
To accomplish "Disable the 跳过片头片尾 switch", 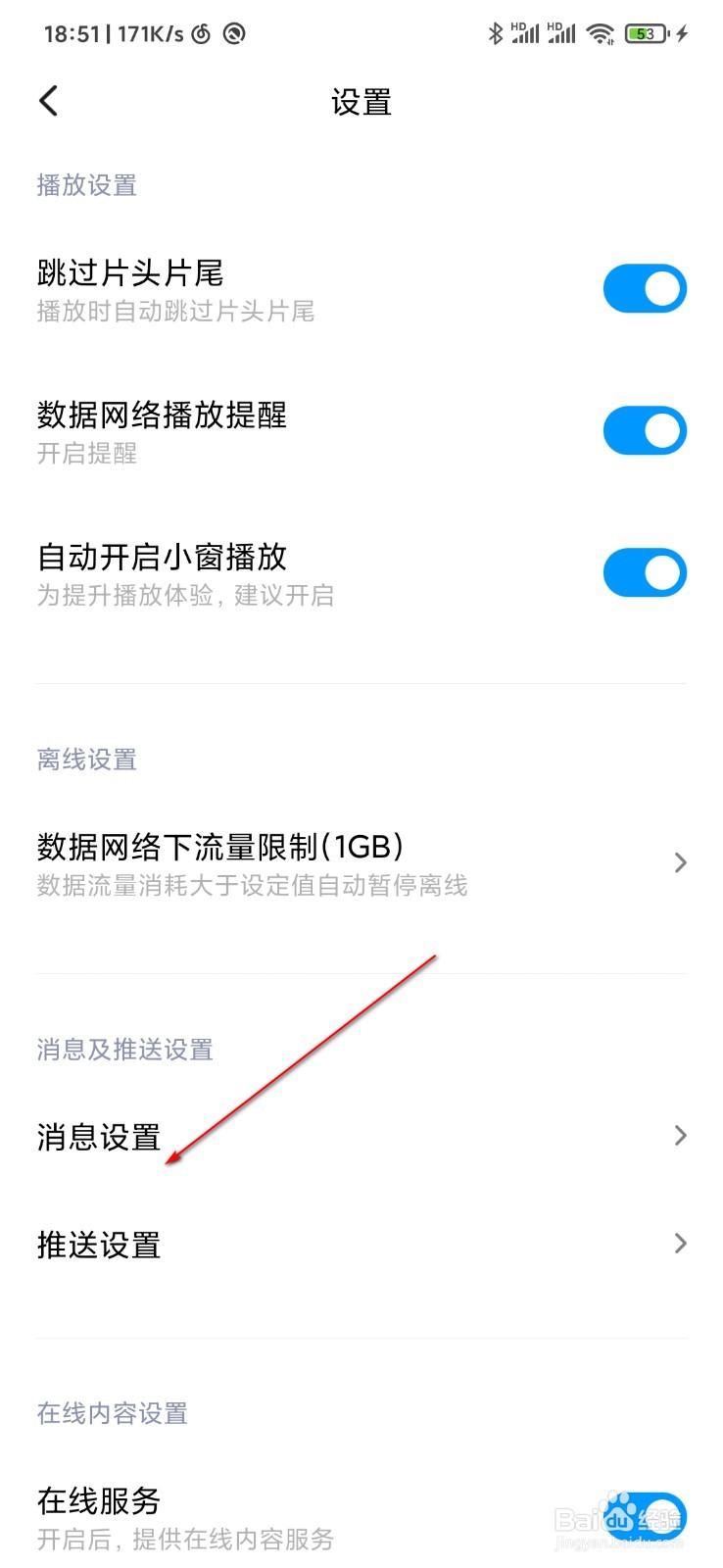I will 645,288.
